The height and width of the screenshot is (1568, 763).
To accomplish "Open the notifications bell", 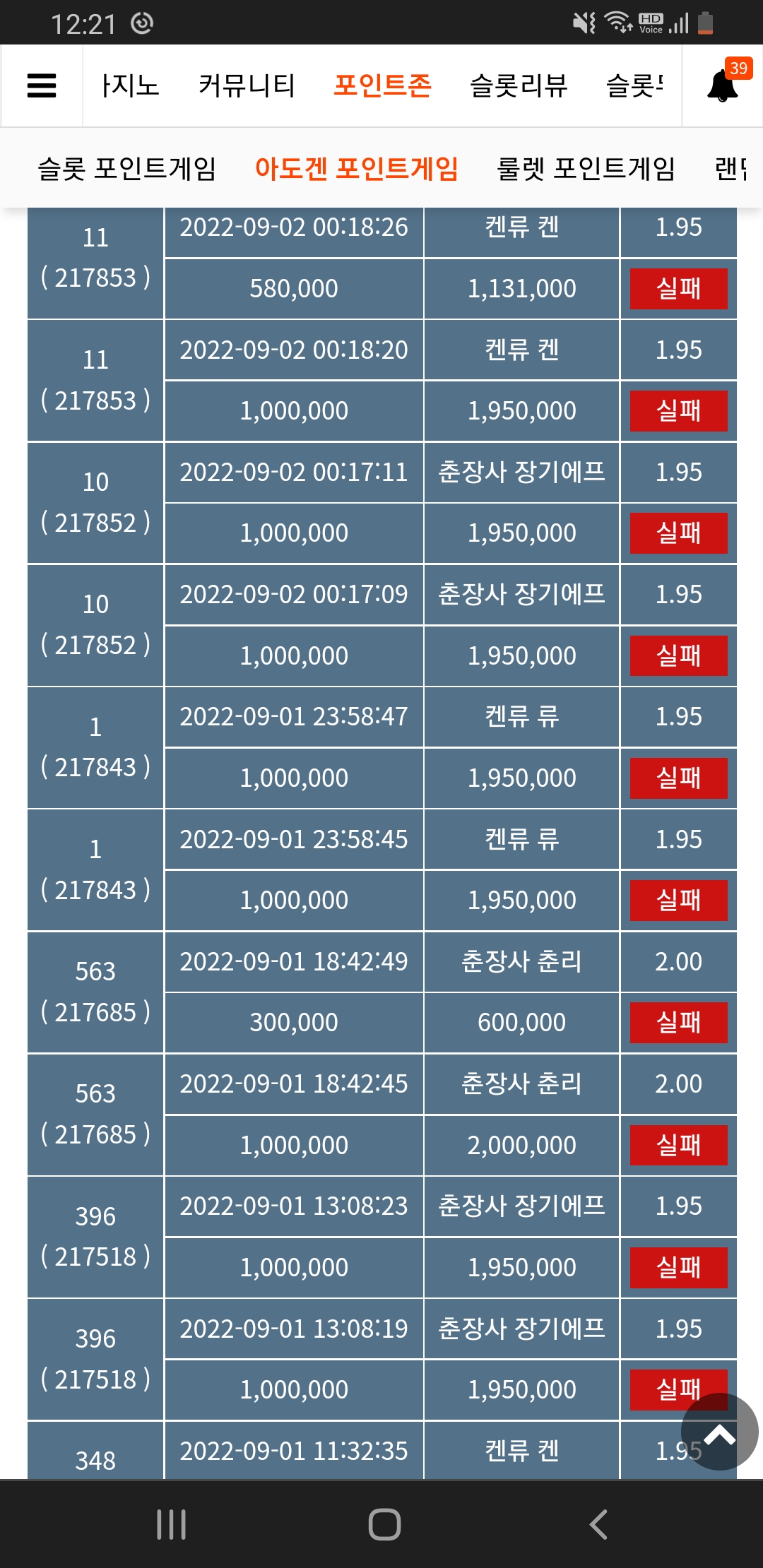I will (x=722, y=86).
